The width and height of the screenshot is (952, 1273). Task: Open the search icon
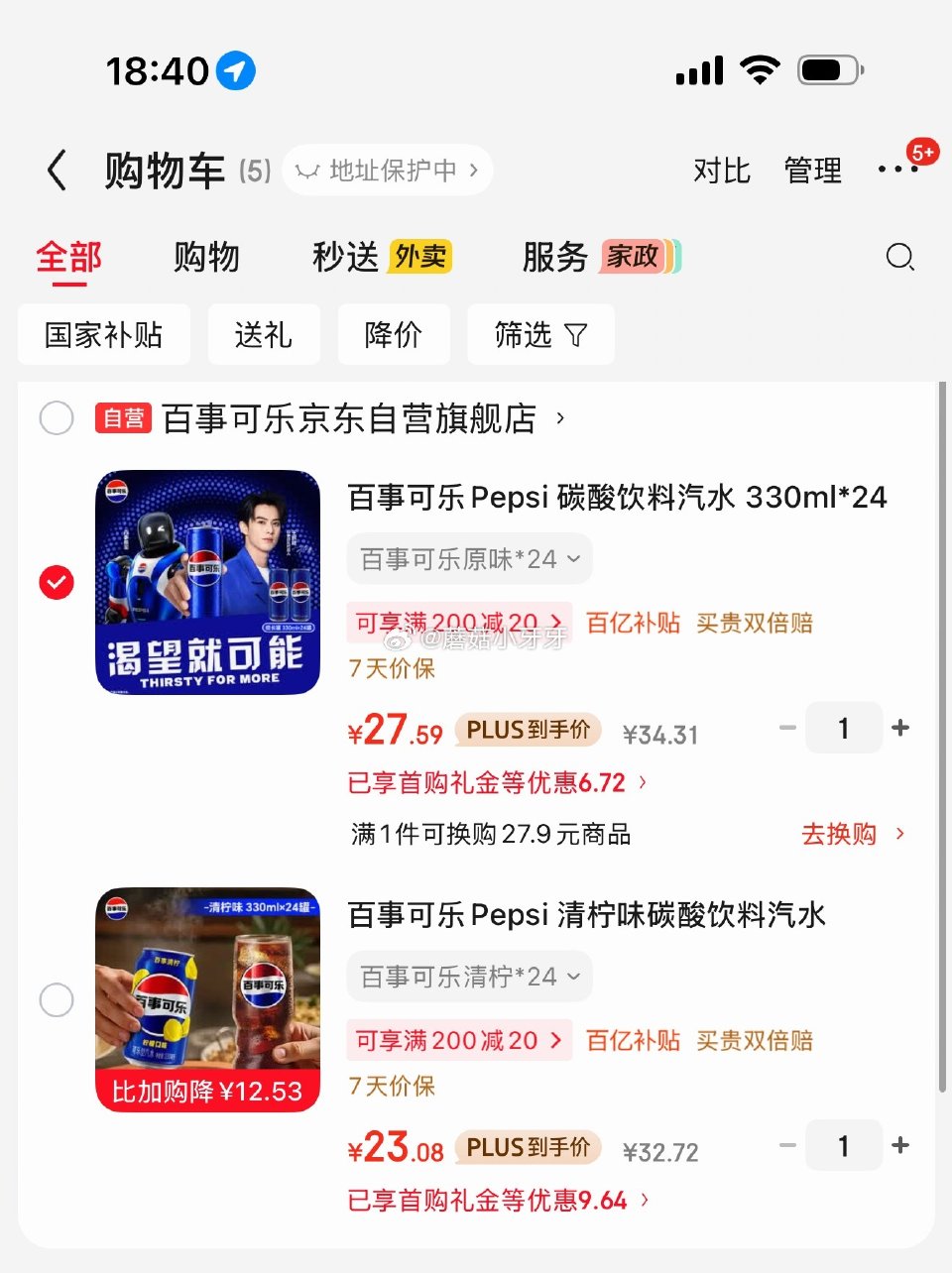[x=900, y=257]
